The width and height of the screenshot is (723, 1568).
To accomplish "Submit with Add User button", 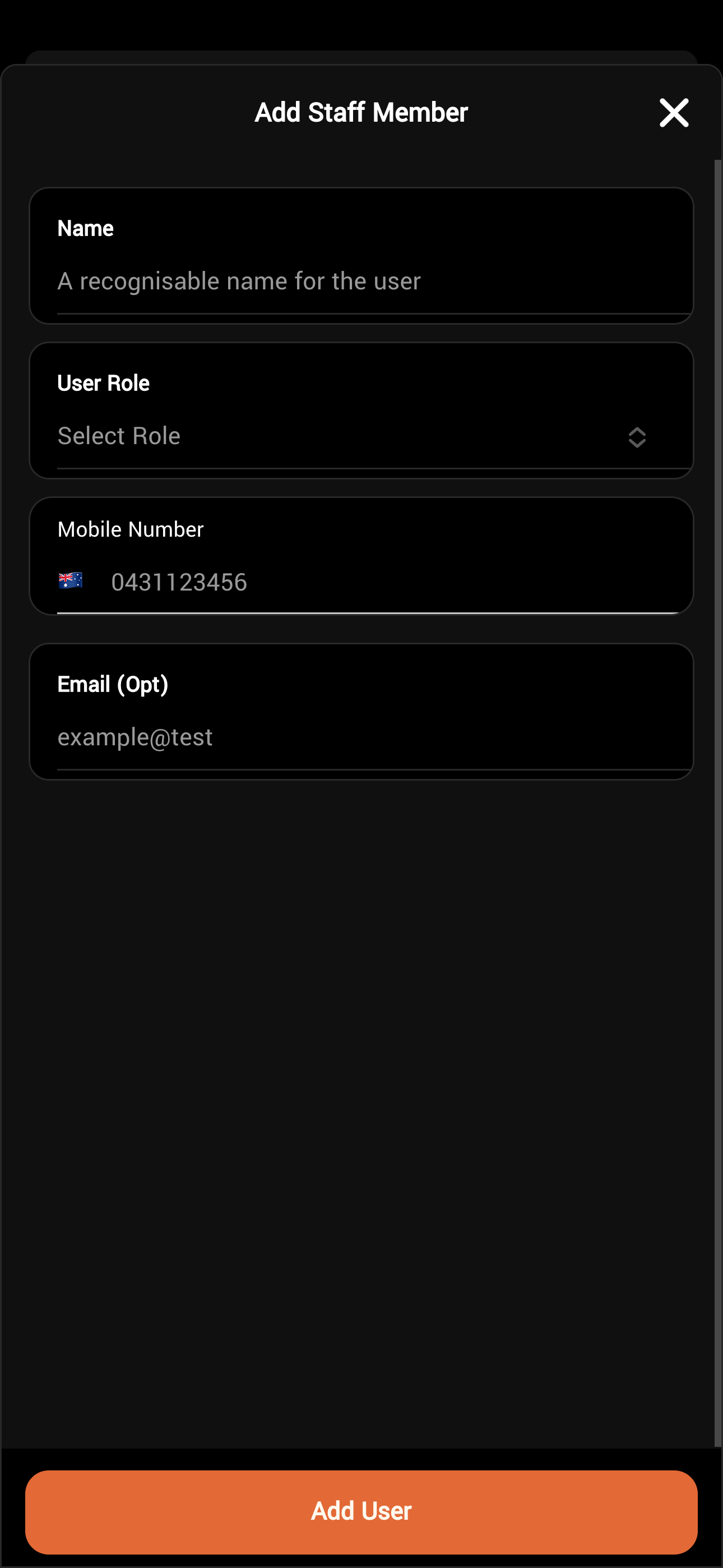I will (x=361, y=1511).
